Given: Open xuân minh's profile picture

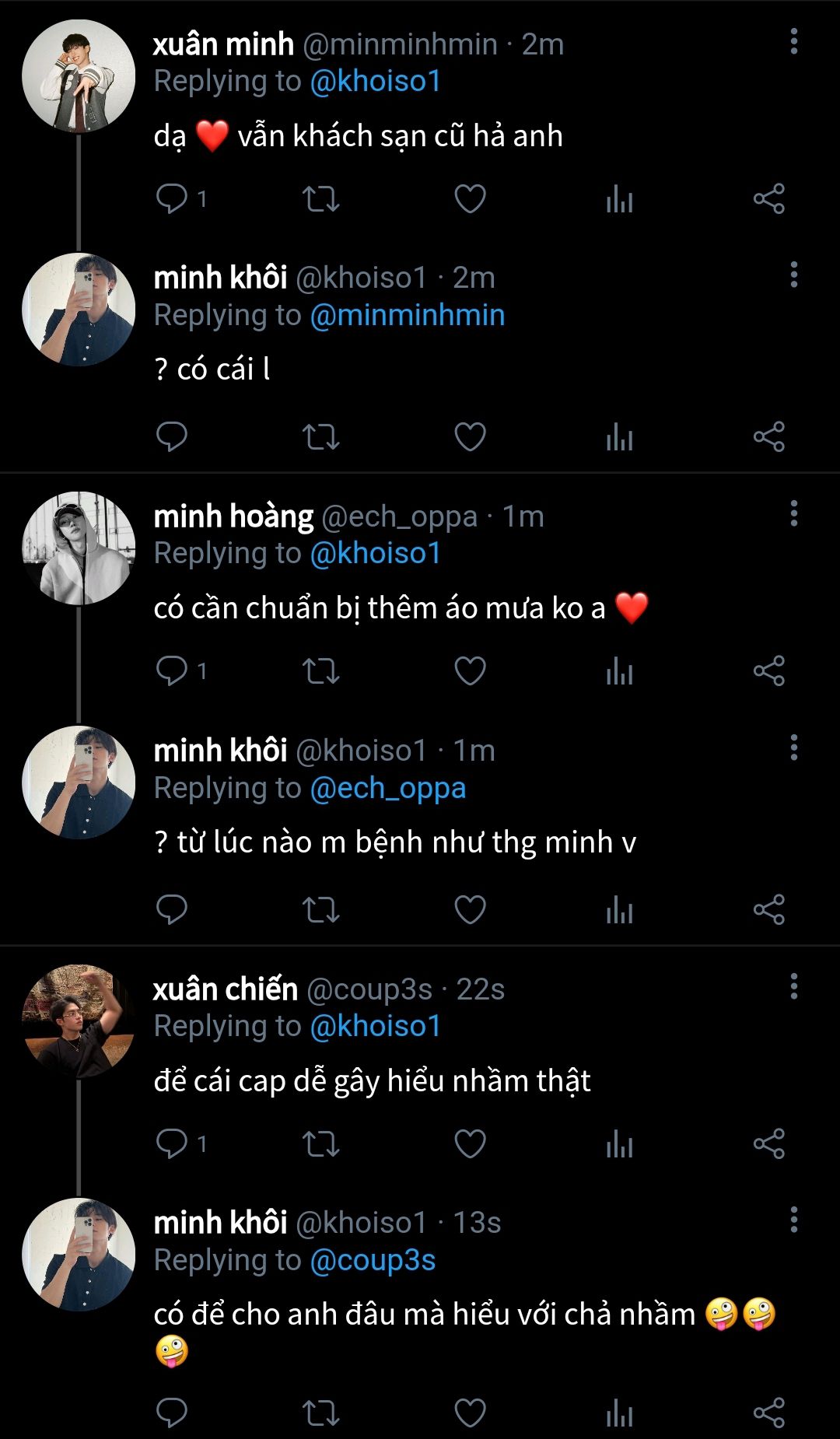Looking at the screenshot, I should pos(79,76).
